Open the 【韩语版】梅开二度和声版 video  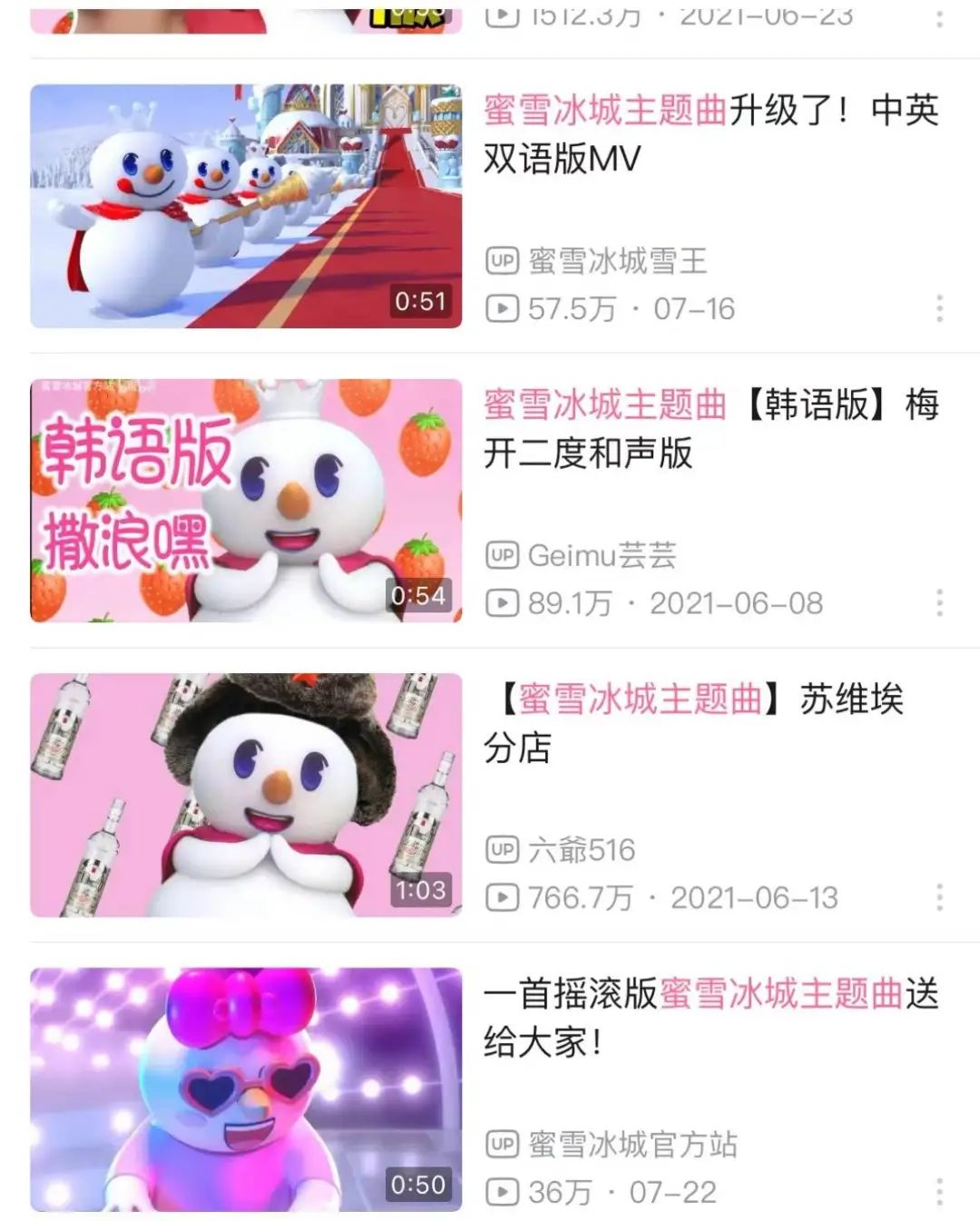(x=246, y=501)
